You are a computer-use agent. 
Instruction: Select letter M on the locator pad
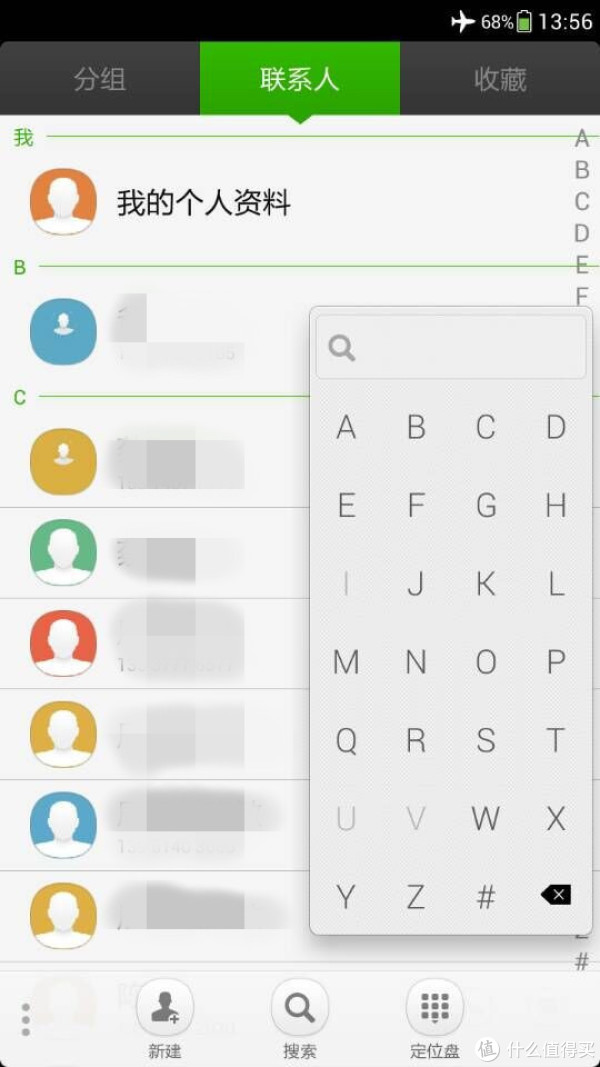tap(346, 662)
